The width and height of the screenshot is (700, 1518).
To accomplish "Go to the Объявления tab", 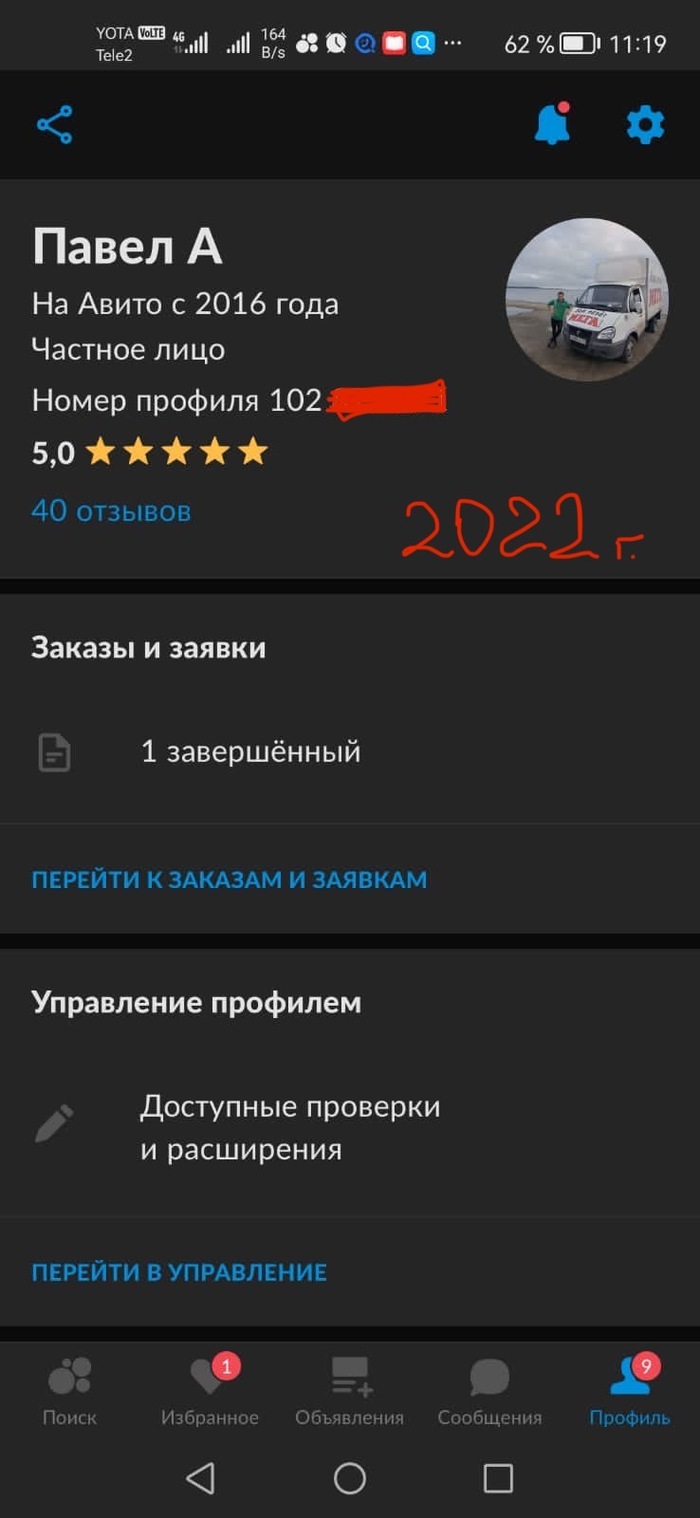I will [x=350, y=1391].
